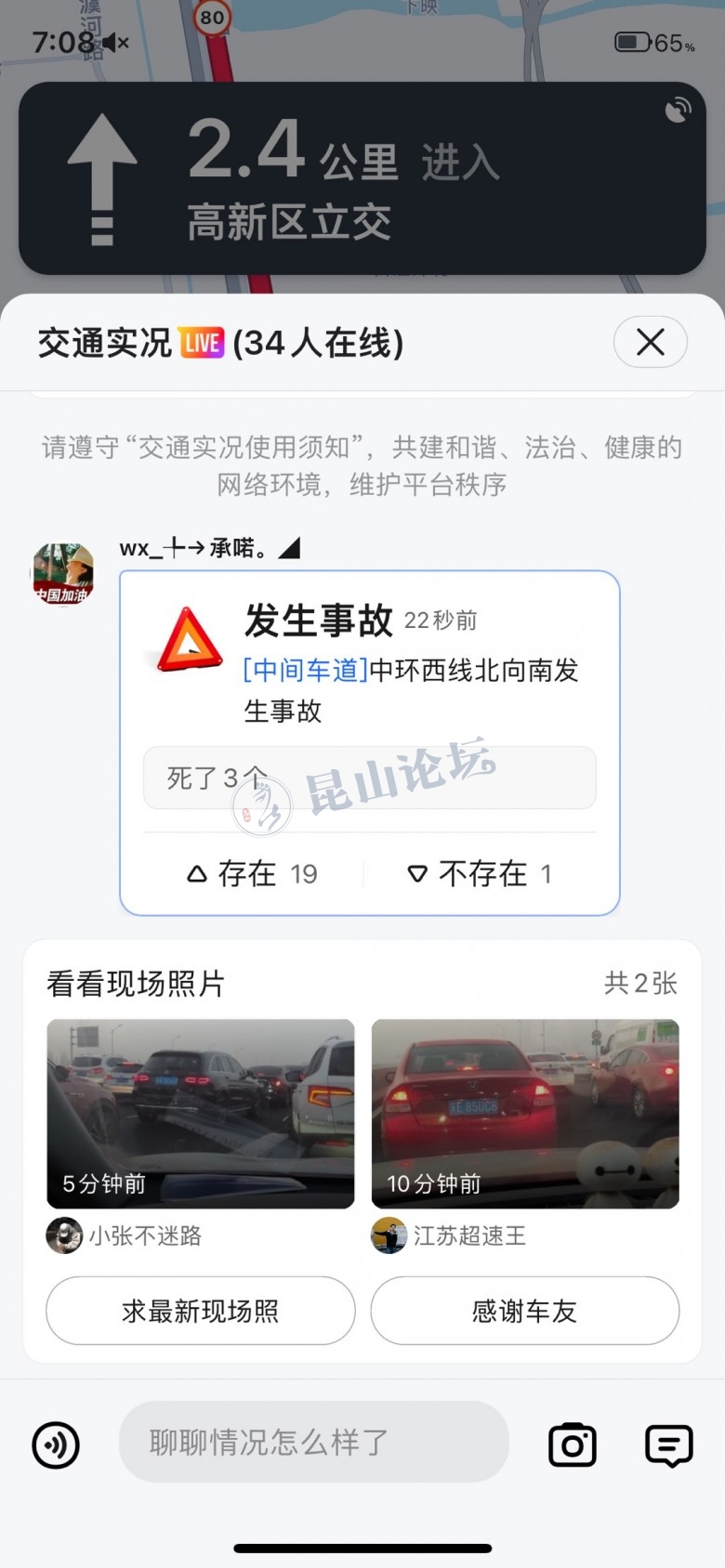This screenshot has width=725, height=1568.
Task: Open the scene photo from 小张不迷路
Action: point(201,1113)
